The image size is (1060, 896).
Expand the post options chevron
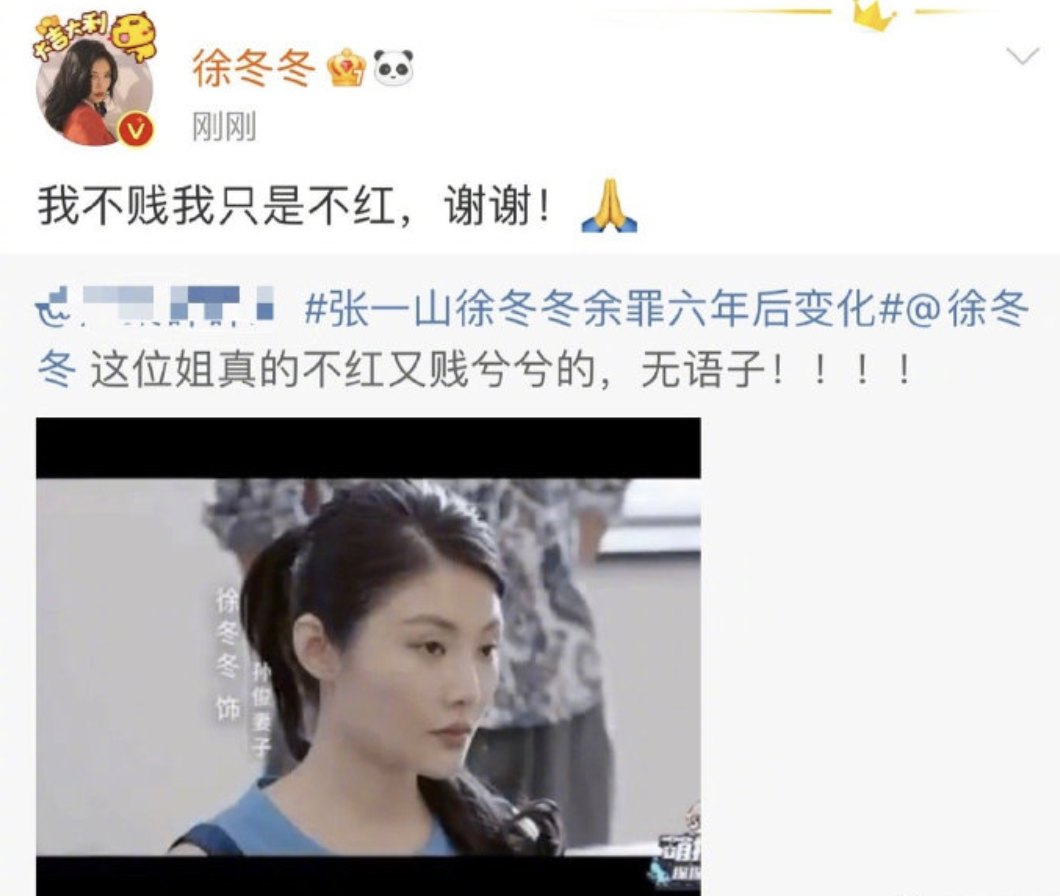pyautogui.click(x=1022, y=56)
